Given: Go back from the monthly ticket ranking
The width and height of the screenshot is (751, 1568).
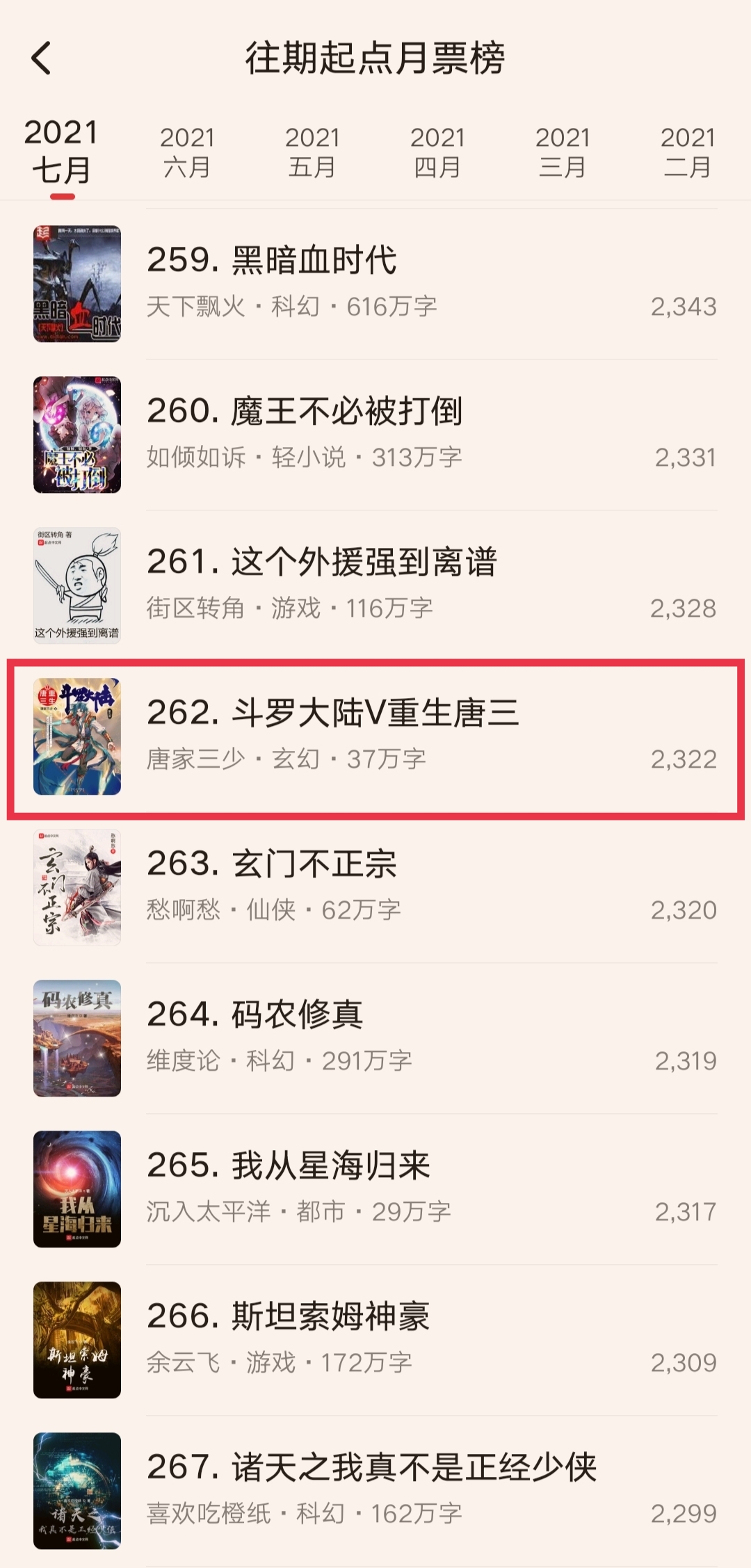Looking at the screenshot, I should [42, 58].
